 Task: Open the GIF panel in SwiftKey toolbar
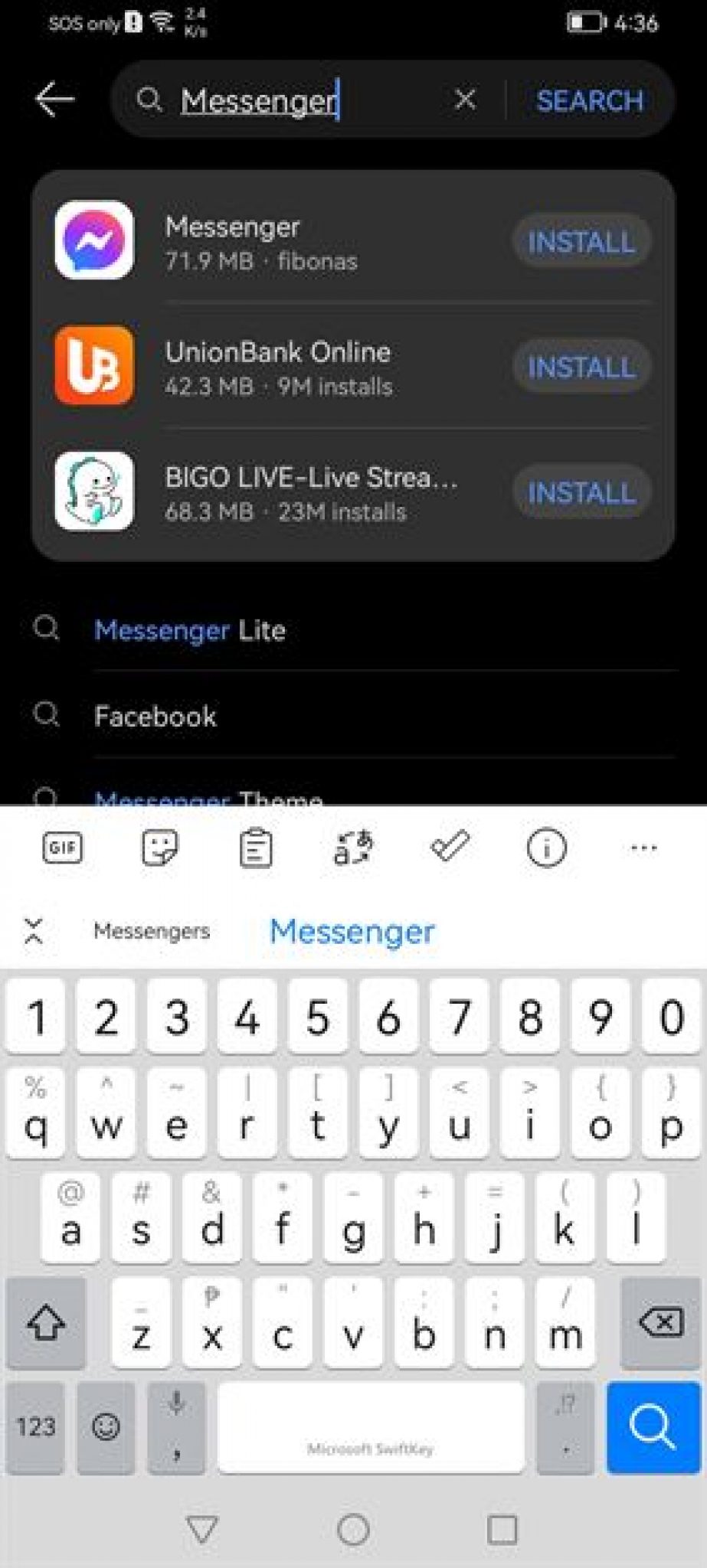[x=62, y=848]
